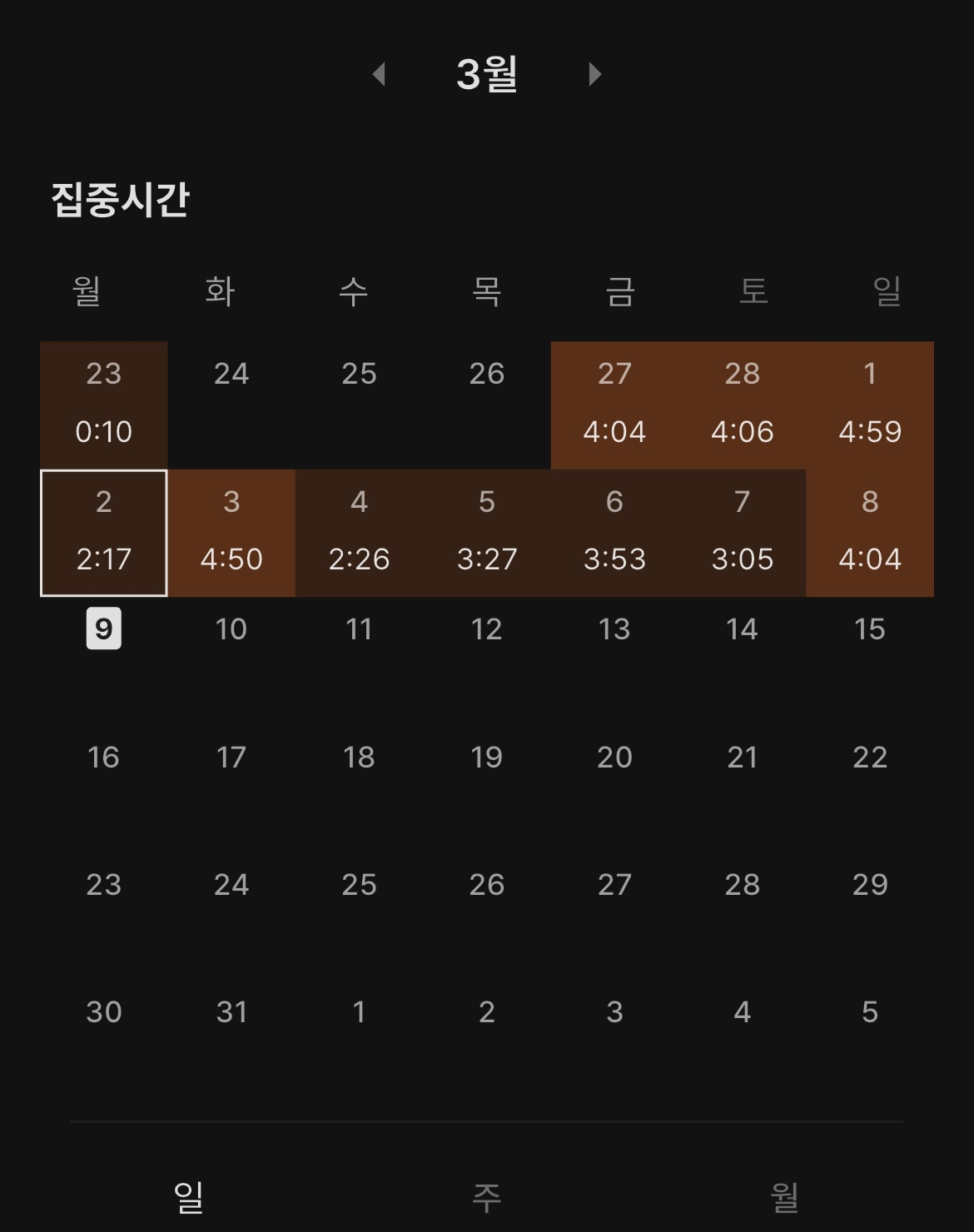Choose March 7 with 3:05 recorded
The image size is (974, 1232).
tap(743, 533)
